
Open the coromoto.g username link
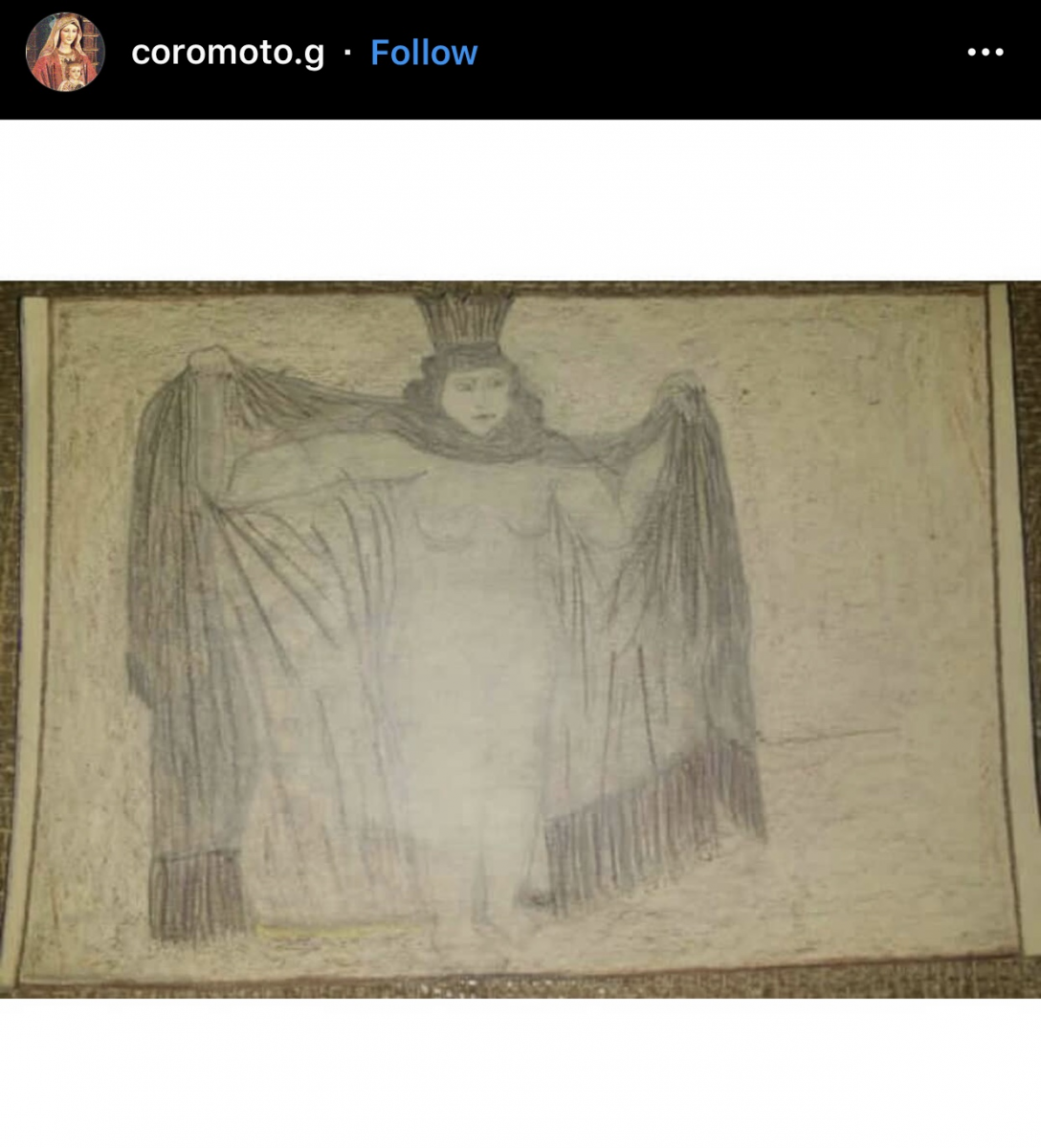pyautogui.click(x=228, y=53)
